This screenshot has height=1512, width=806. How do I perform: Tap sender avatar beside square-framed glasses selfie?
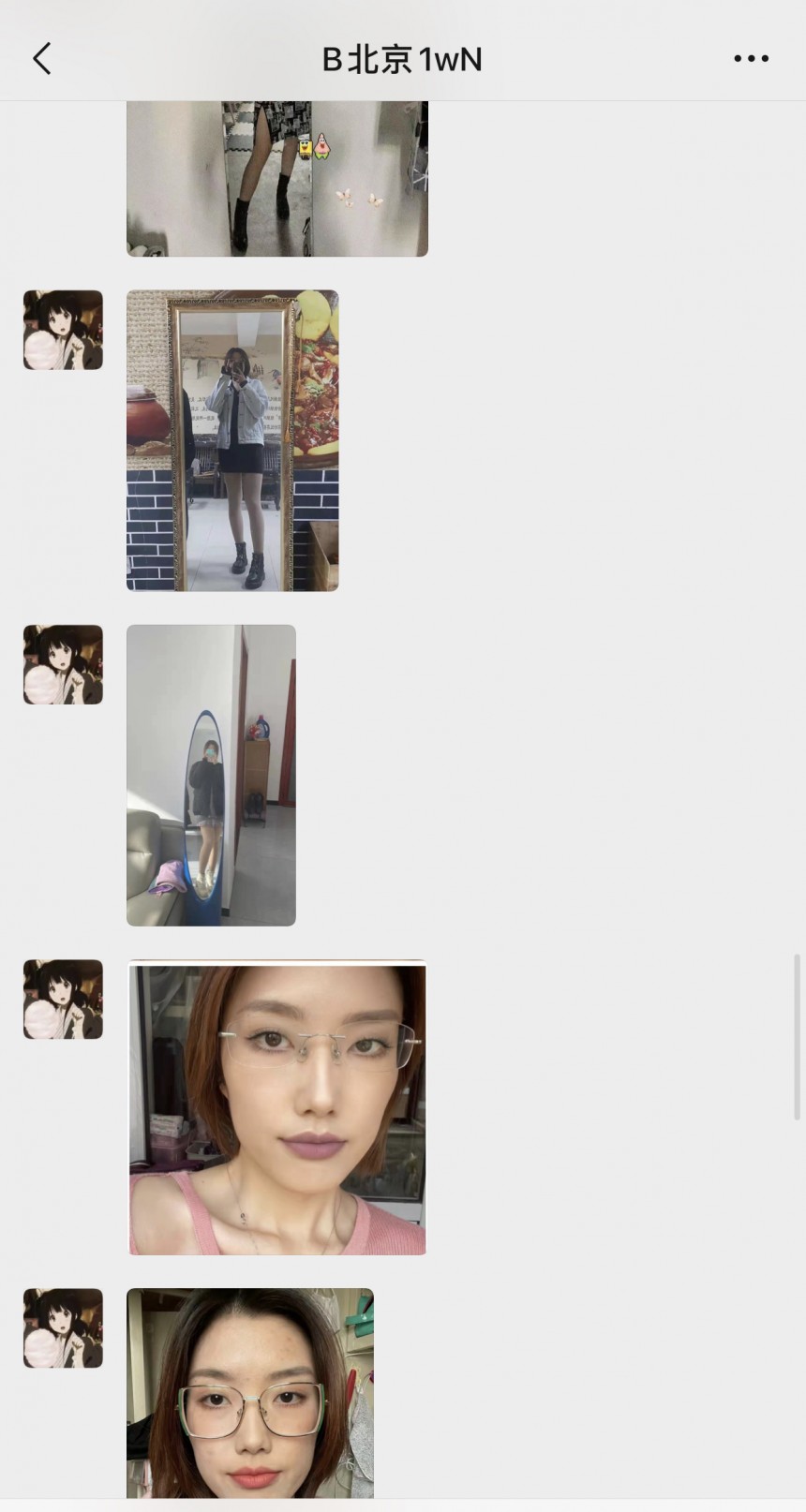pos(63,1327)
